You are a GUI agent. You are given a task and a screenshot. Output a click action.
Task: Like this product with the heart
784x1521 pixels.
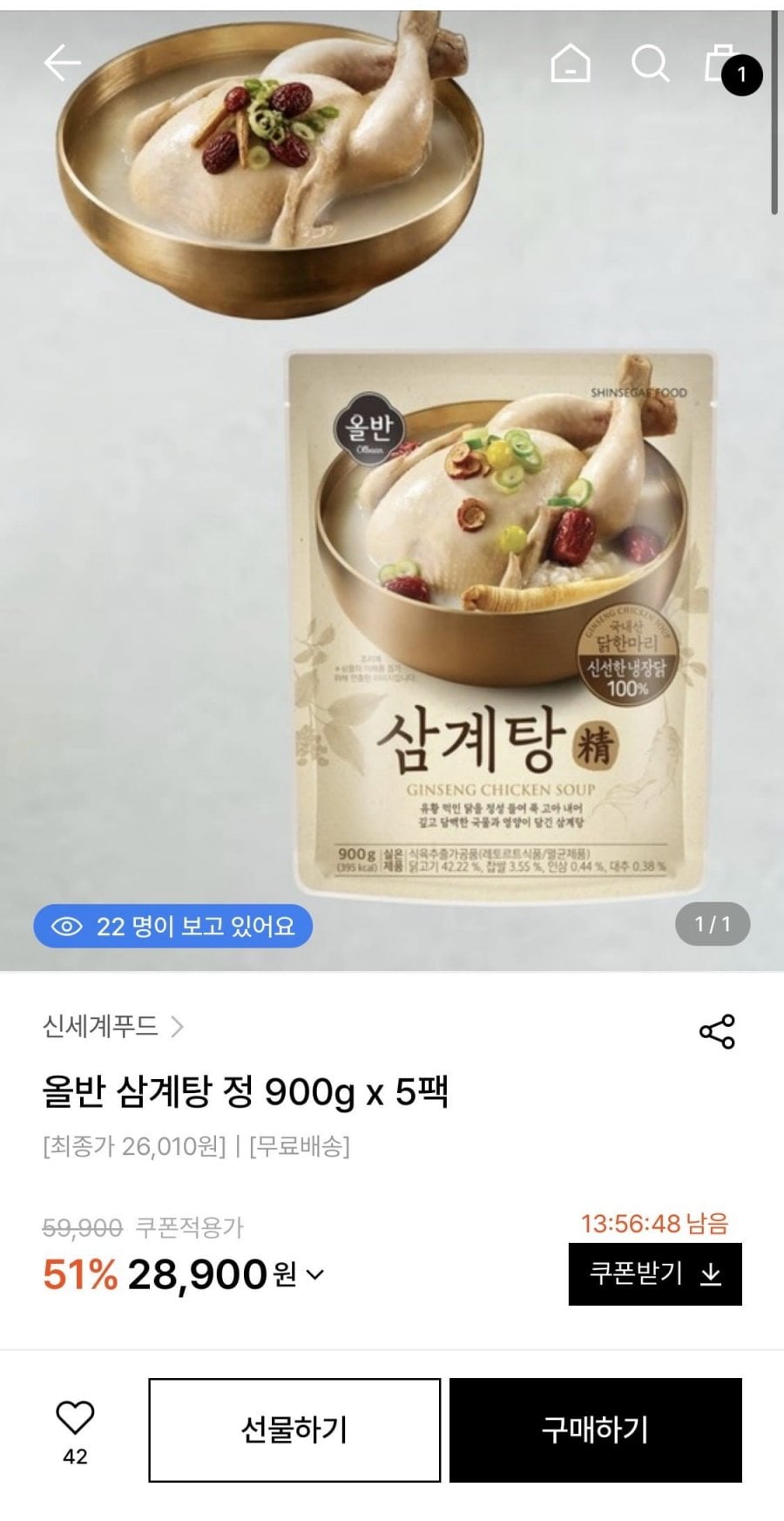coord(75,1420)
